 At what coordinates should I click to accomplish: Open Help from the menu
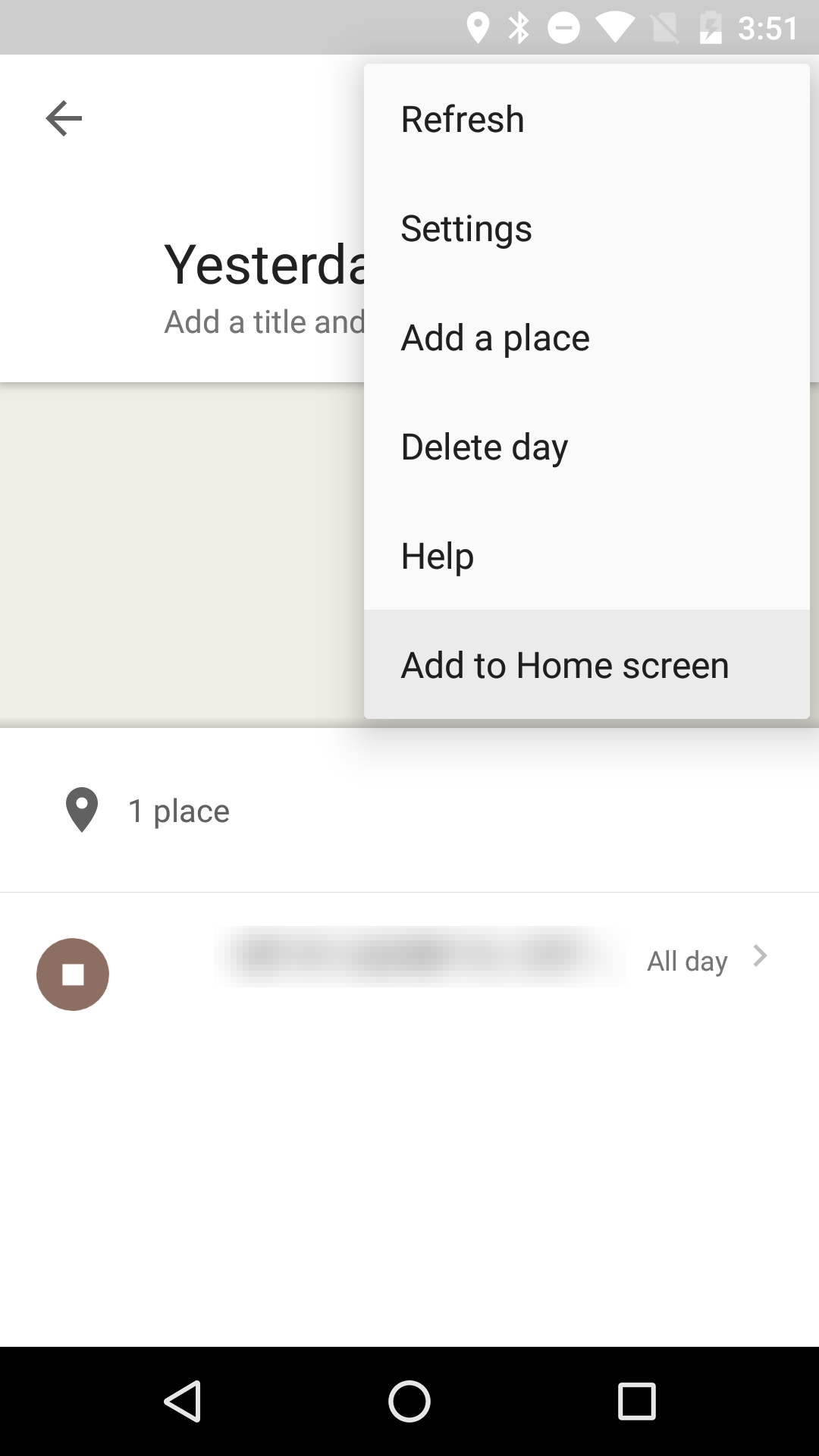pos(586,556)
